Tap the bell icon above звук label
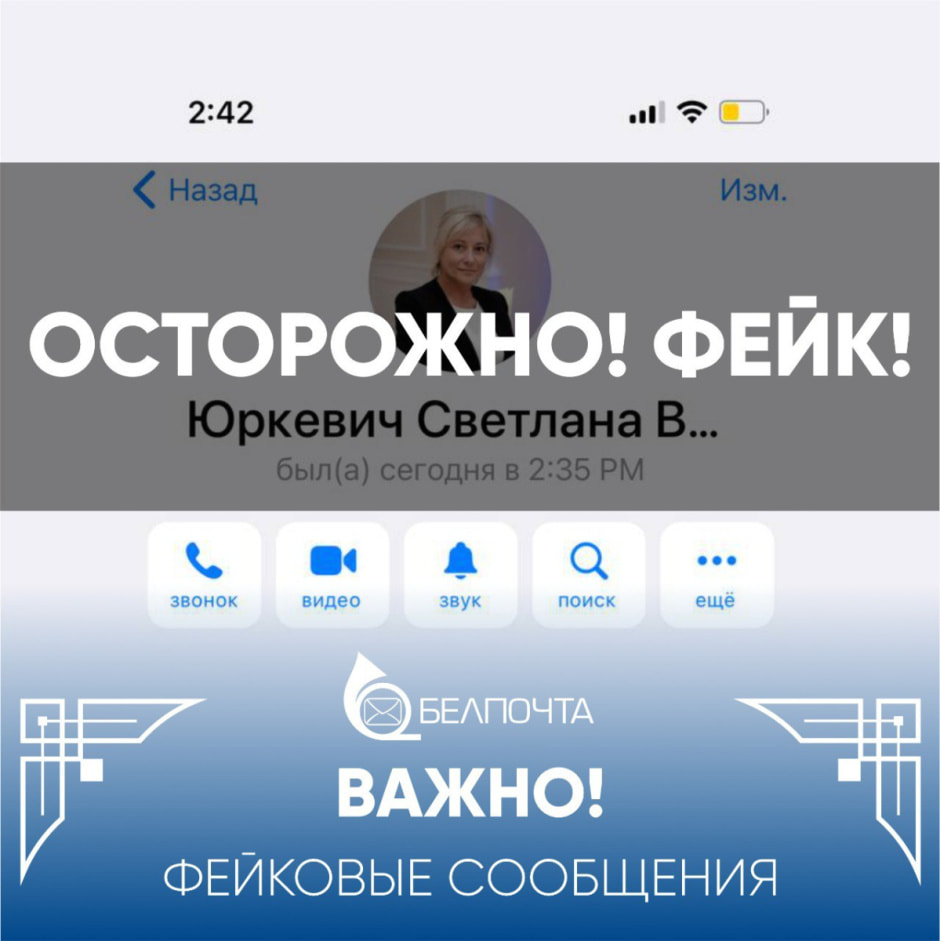Screen dimensions: 940x941 click(460, 558)
